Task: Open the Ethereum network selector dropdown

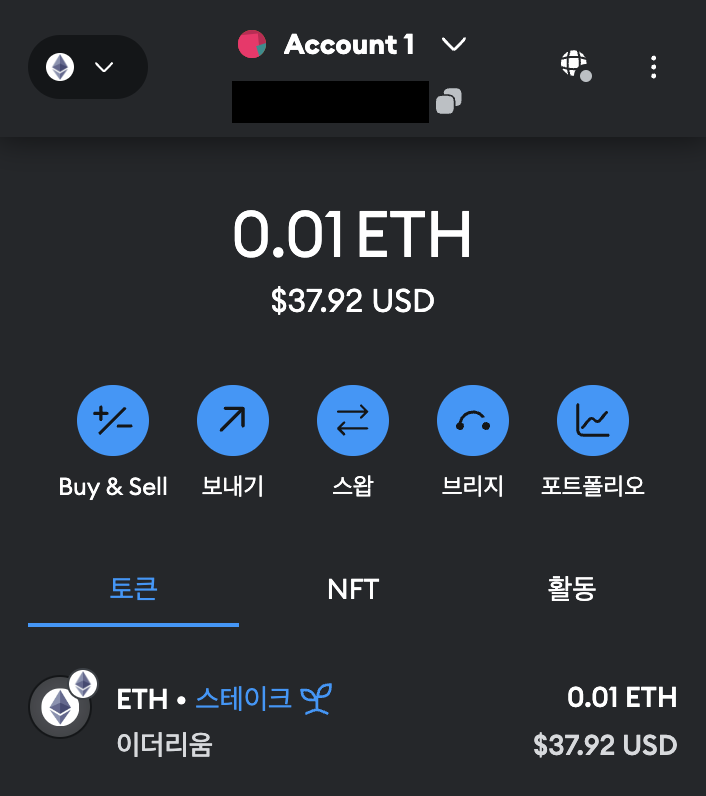Action: (87, 68)
